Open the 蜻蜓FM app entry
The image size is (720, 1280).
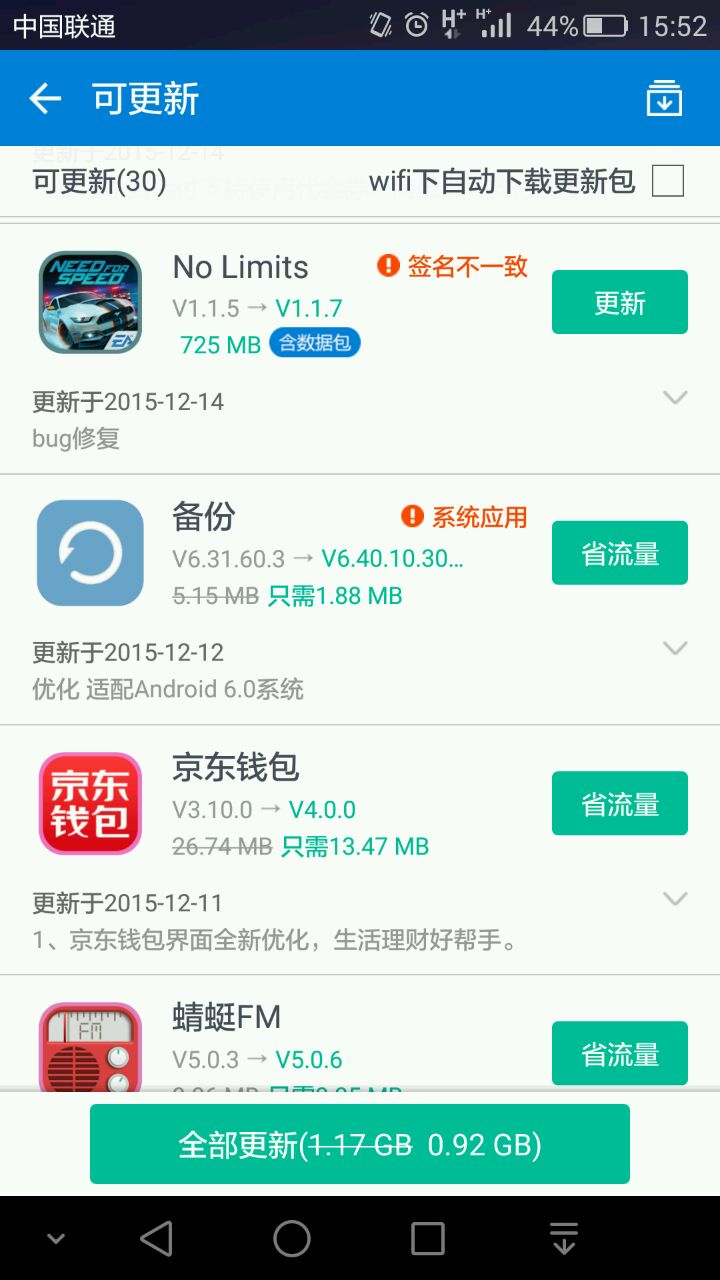coord(226,1018)
